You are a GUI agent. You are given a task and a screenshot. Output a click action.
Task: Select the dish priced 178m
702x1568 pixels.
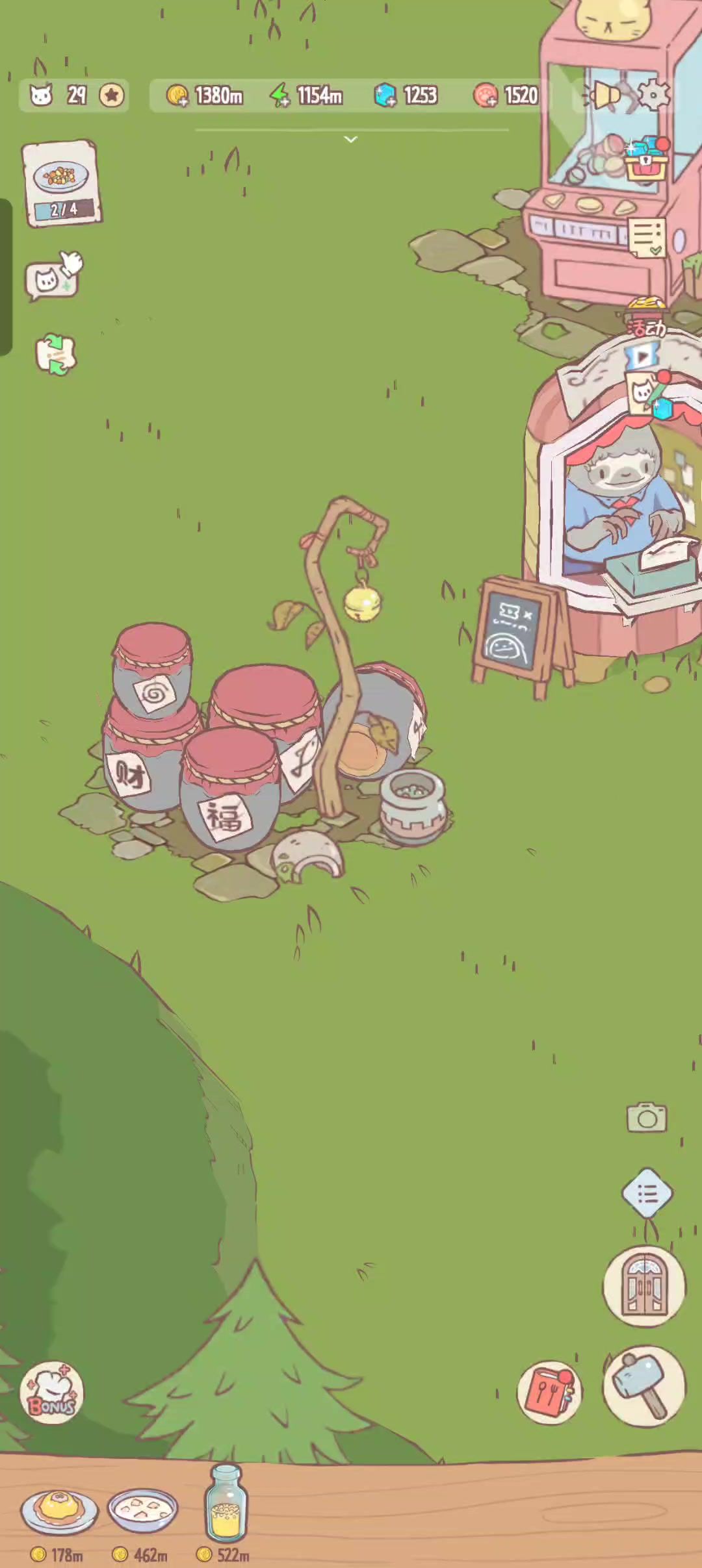[x=58, y=1510]
